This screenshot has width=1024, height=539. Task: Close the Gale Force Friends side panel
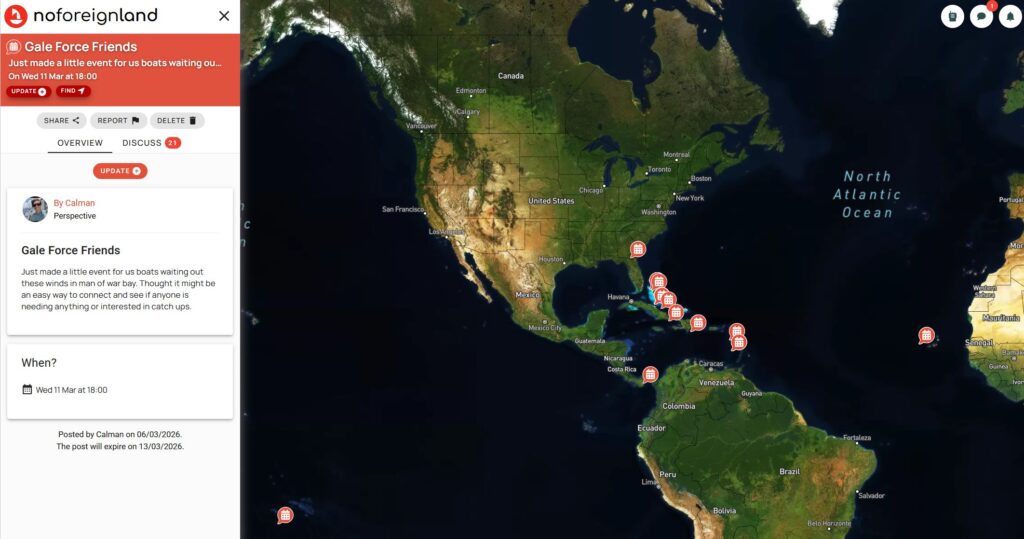(224, 16)
